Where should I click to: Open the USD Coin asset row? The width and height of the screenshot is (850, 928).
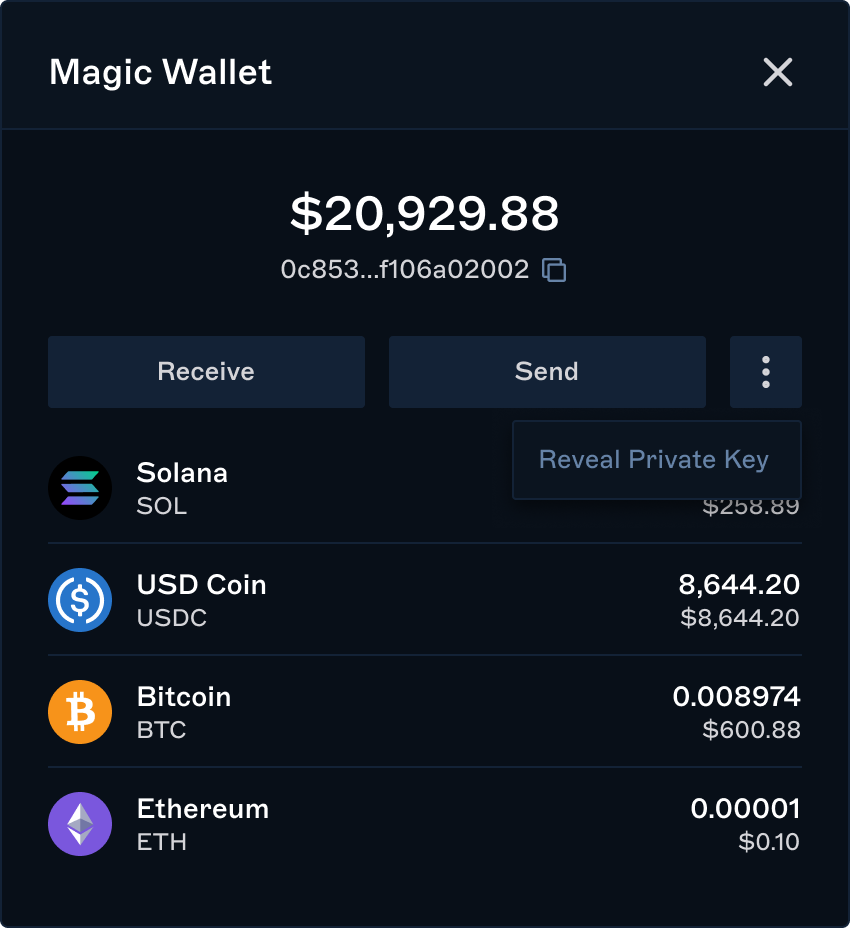(424, 600)
